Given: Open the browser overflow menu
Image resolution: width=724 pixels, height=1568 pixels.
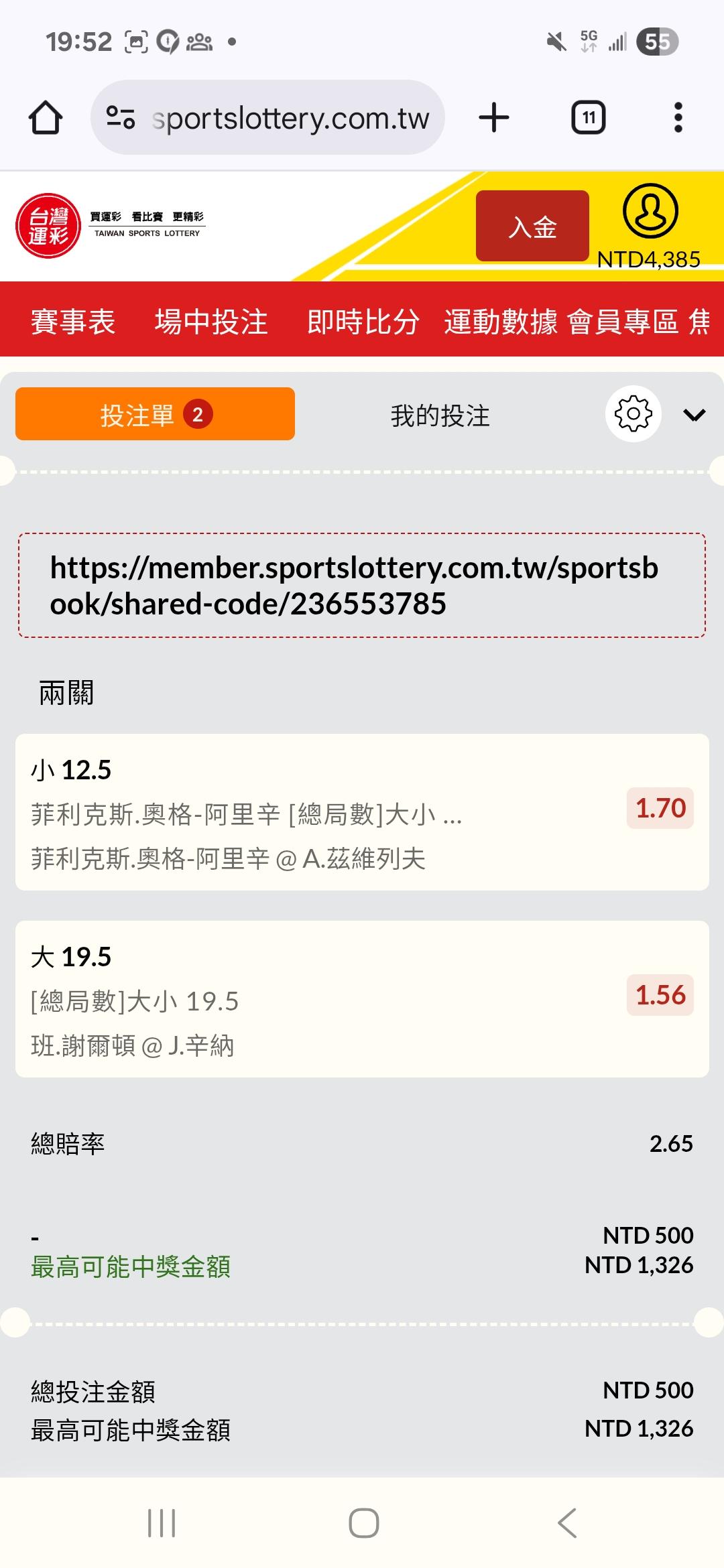Looking at the screenshot, I should point(678,118).
